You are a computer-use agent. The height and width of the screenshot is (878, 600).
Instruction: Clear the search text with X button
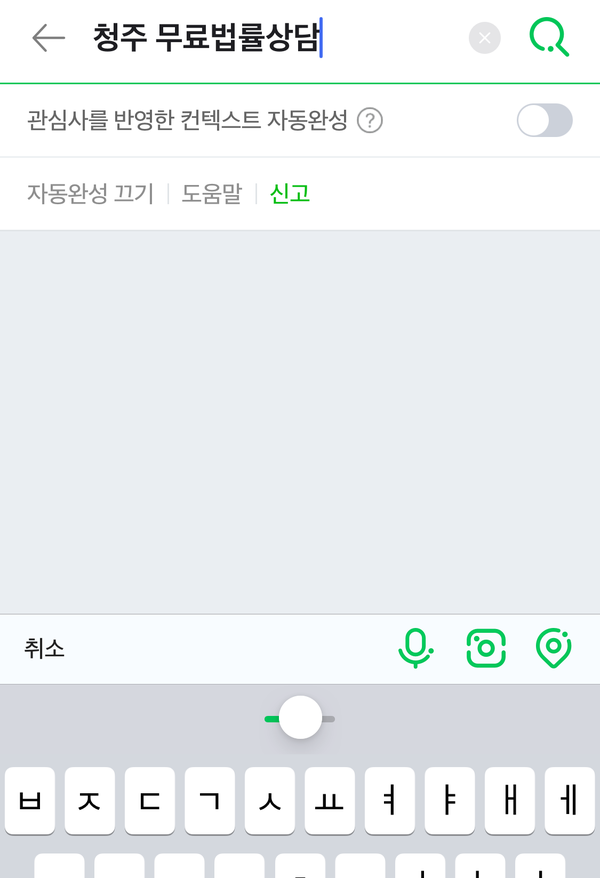tap(485, 38)
